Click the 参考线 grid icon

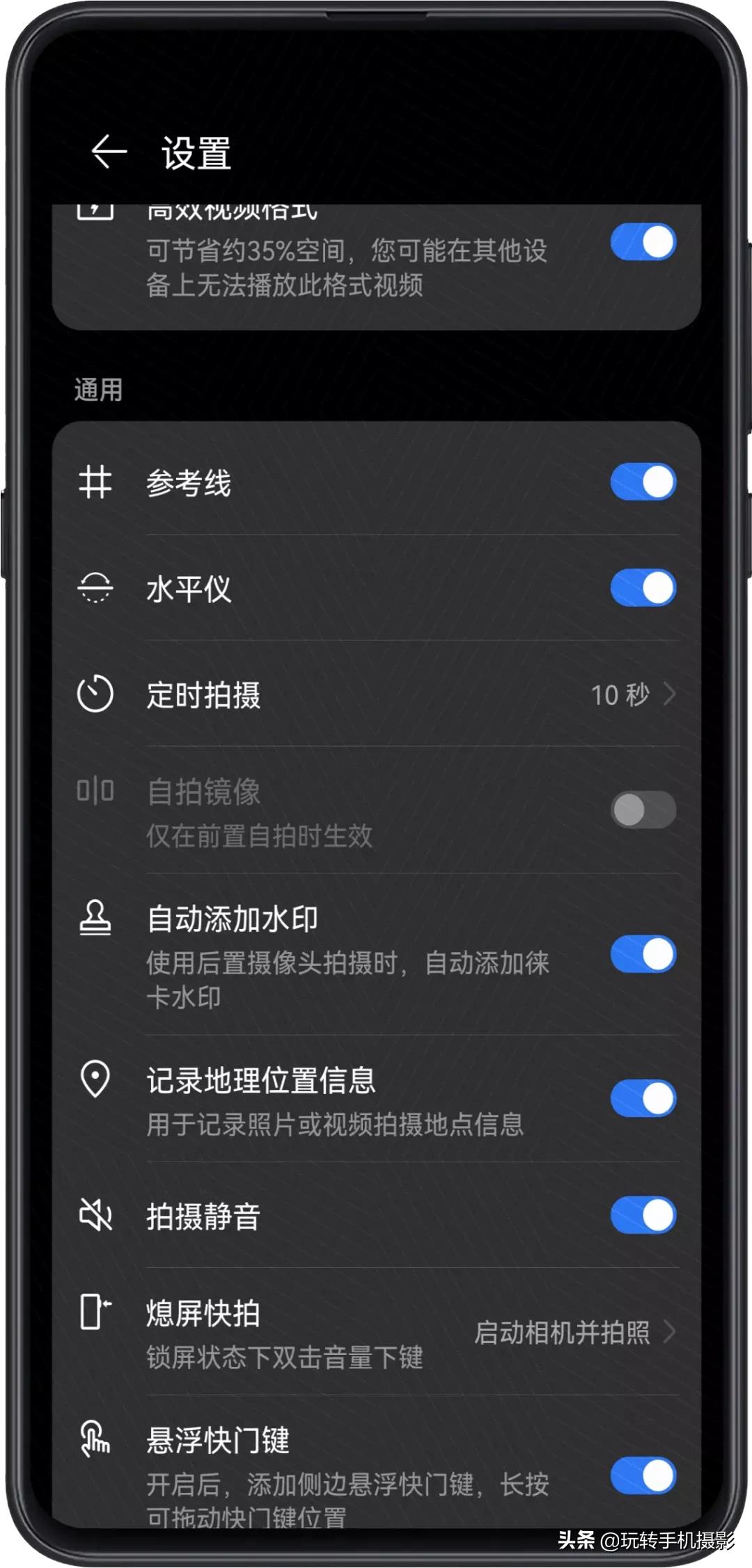[96, 482]
